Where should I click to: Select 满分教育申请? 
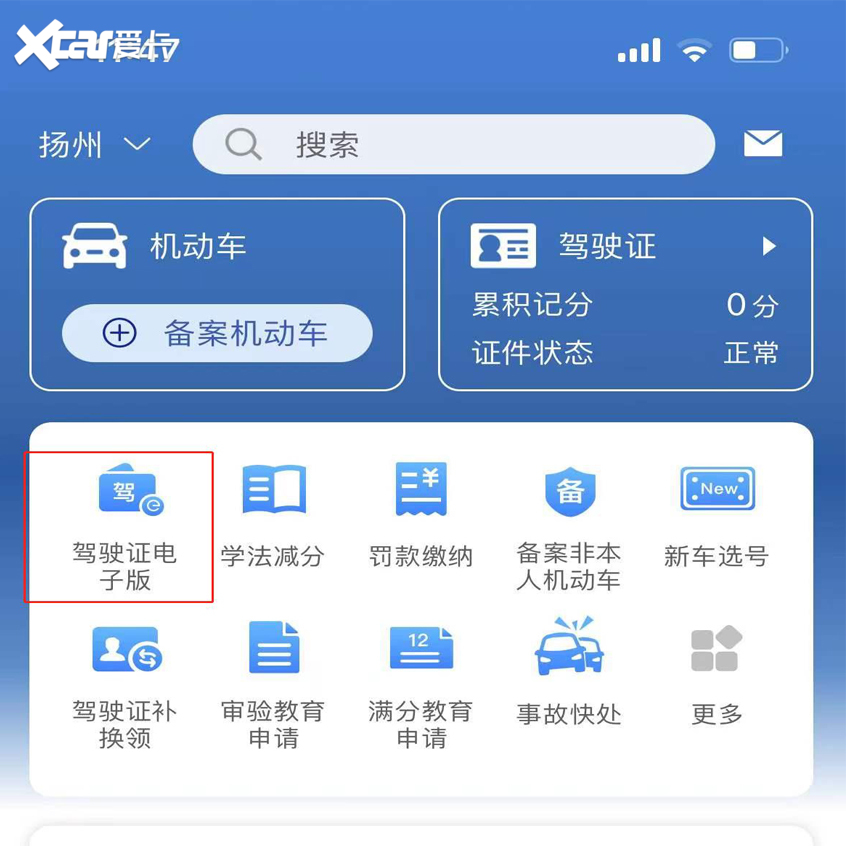(421, 684)
